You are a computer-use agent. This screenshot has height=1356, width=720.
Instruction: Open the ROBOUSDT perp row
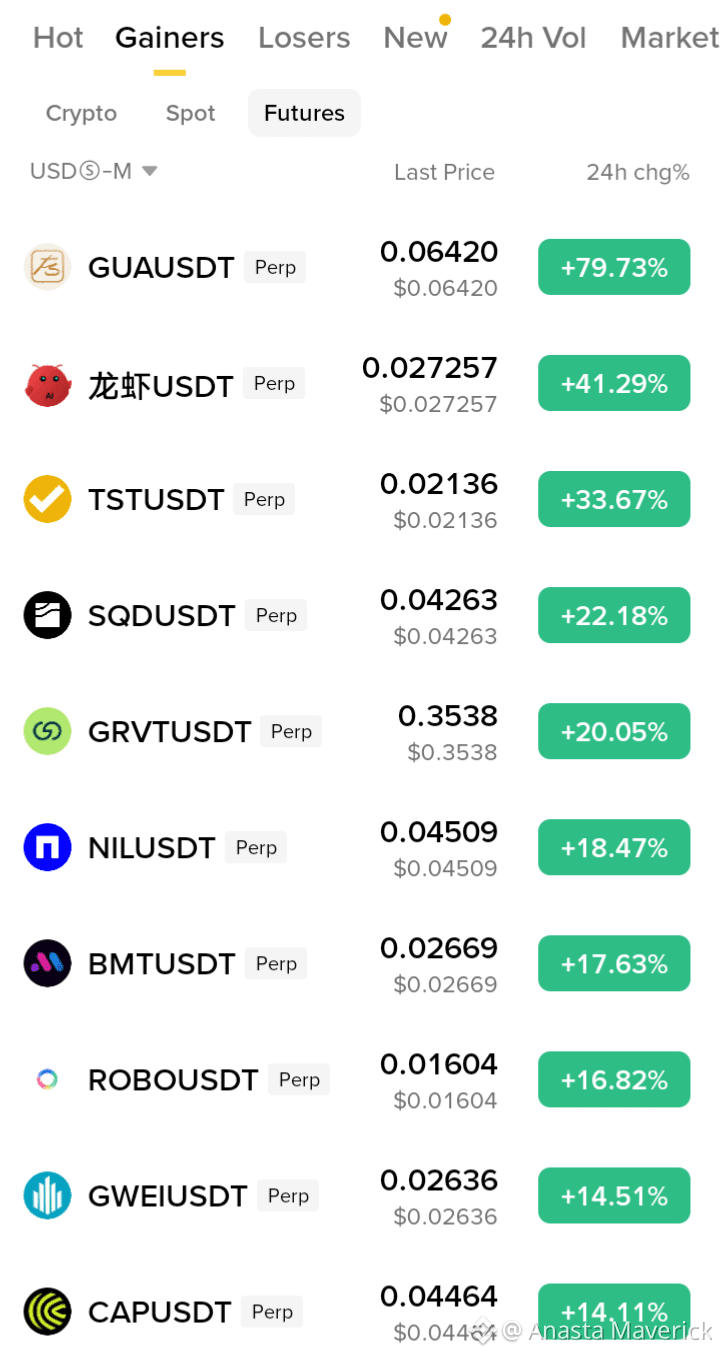pyautogui.click(x=360, y=1079)
